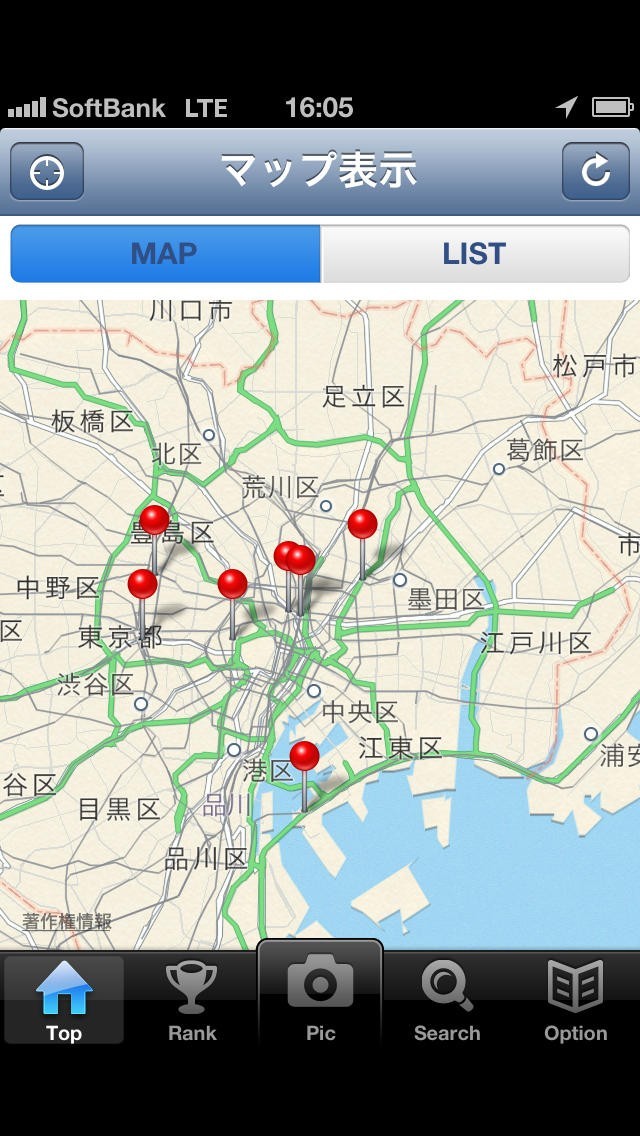Image resolution: width=640 pixels, height=1136 pixels.
Task: Open the Rank tab
Action: tap(192, 1000)
